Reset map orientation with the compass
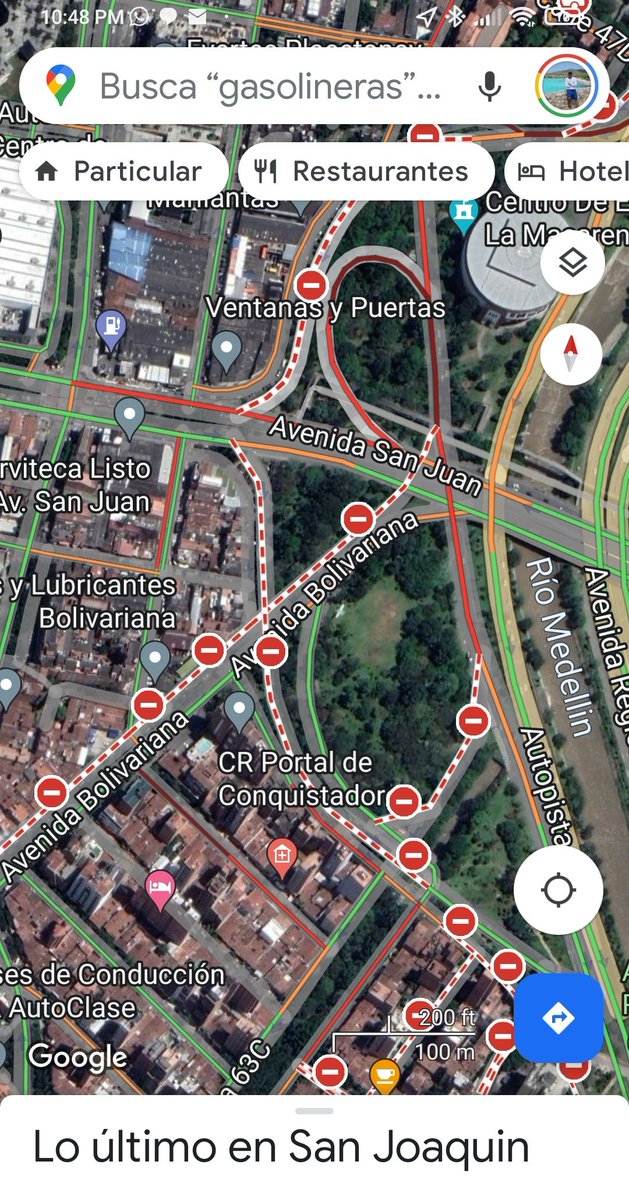629x1200 pixels. 571,352
